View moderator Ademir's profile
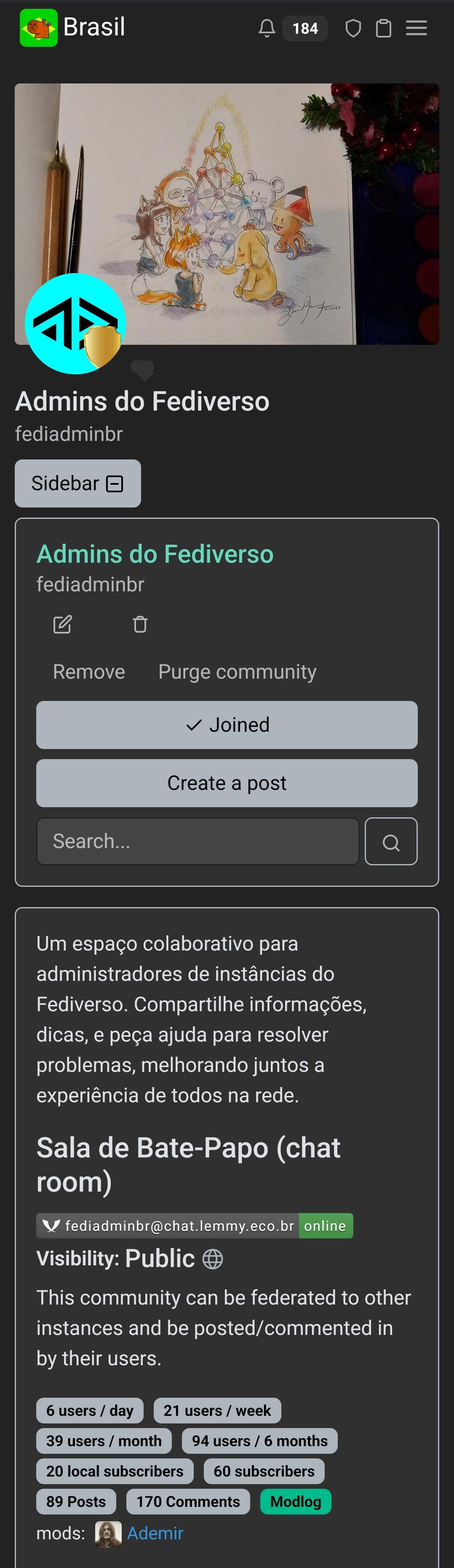 click(x=155, y=1533)
